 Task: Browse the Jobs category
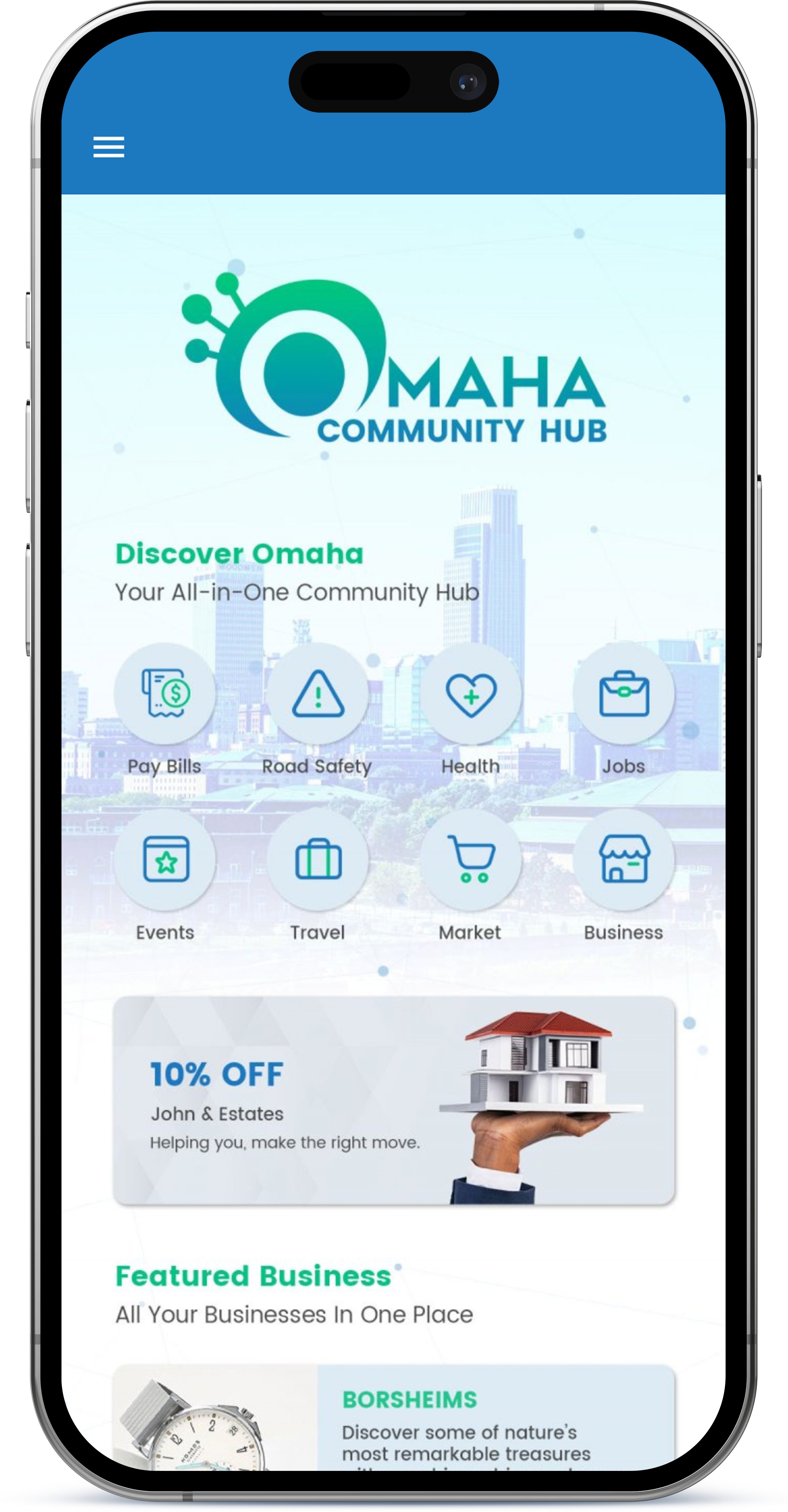coord(623,694)
